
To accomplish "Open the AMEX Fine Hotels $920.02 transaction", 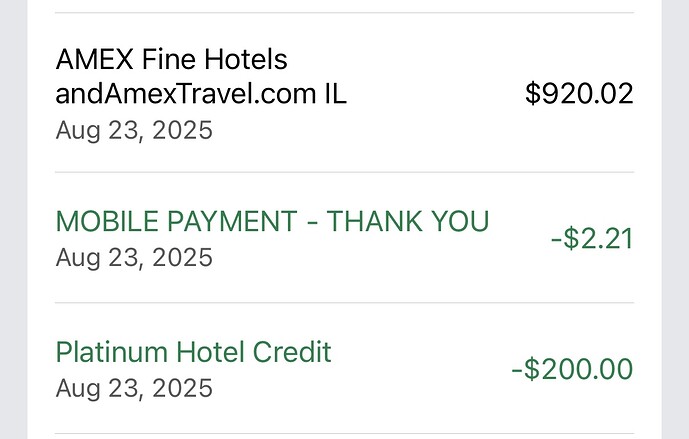I will point(344,94).
